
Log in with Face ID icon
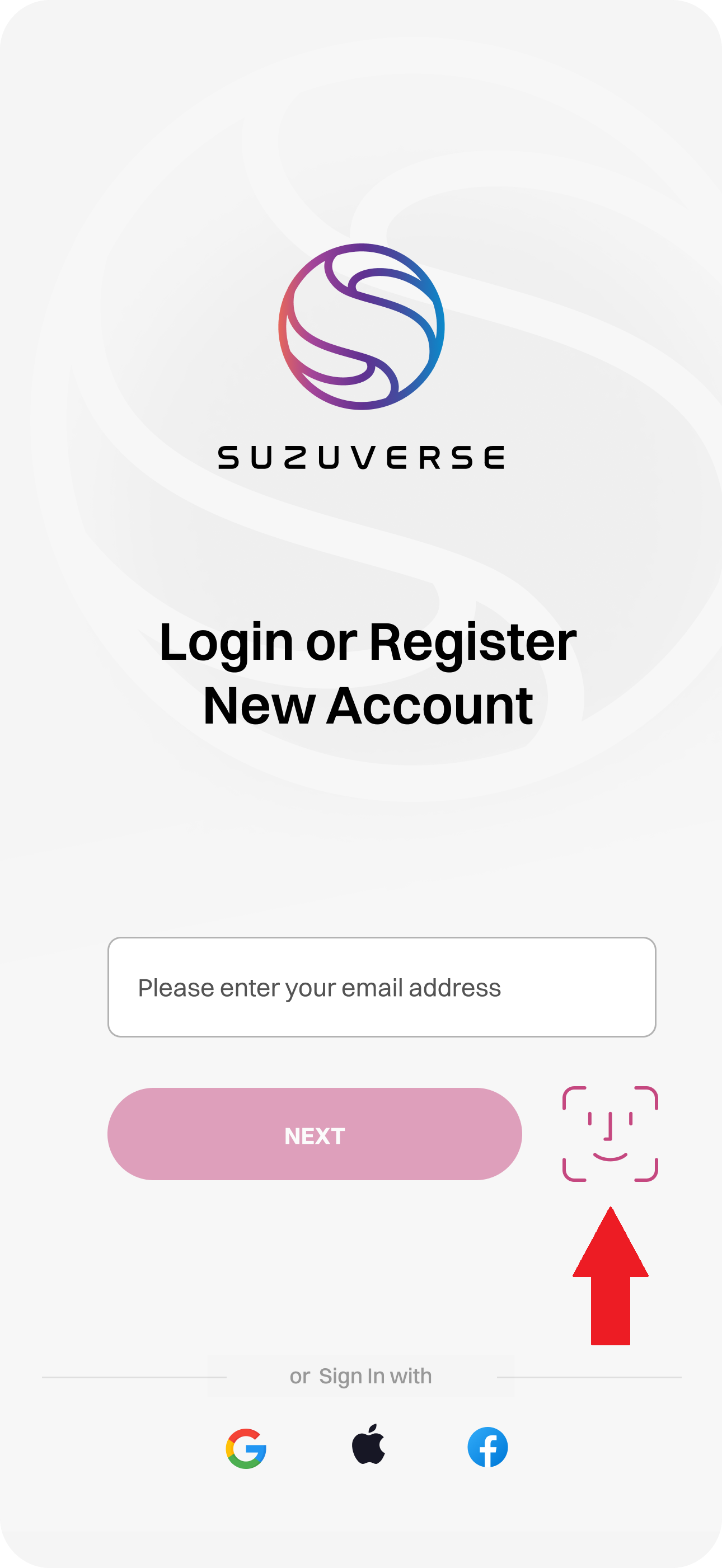[x=610, y=1133]
